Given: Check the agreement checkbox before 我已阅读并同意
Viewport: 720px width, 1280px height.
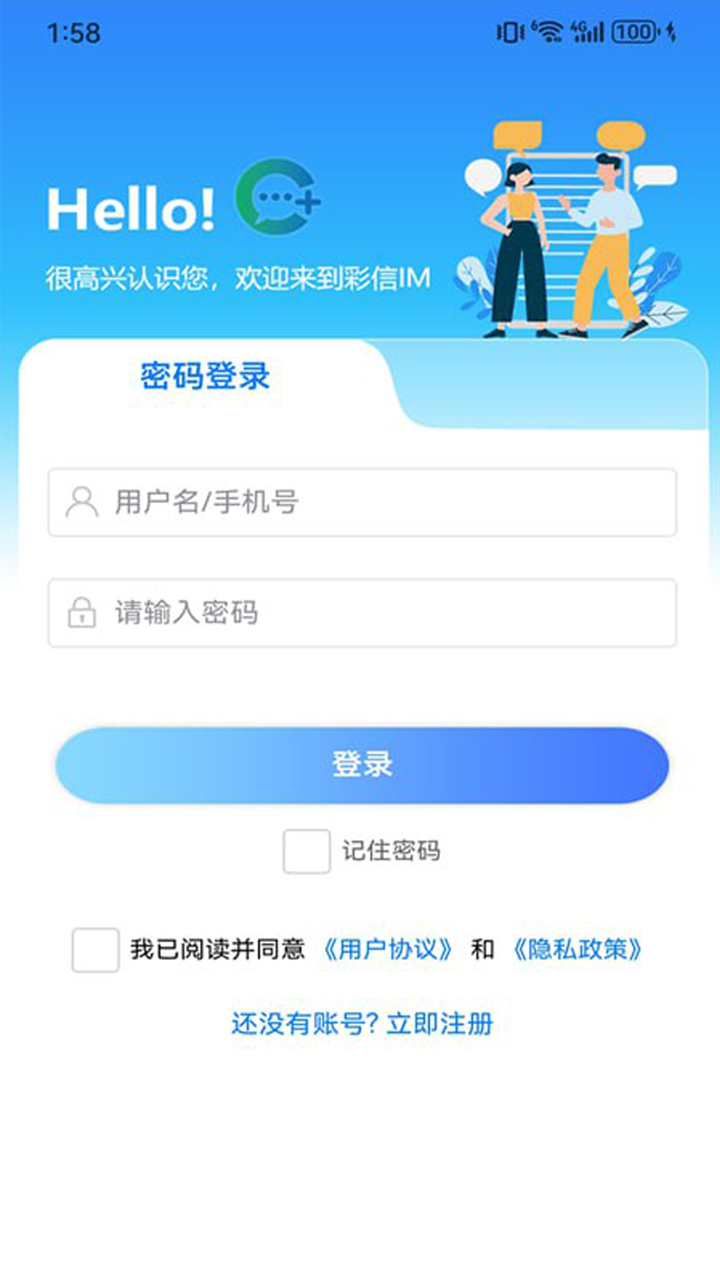Looking at the screenshot, I should pyautogui.click(x=95, y=952).
